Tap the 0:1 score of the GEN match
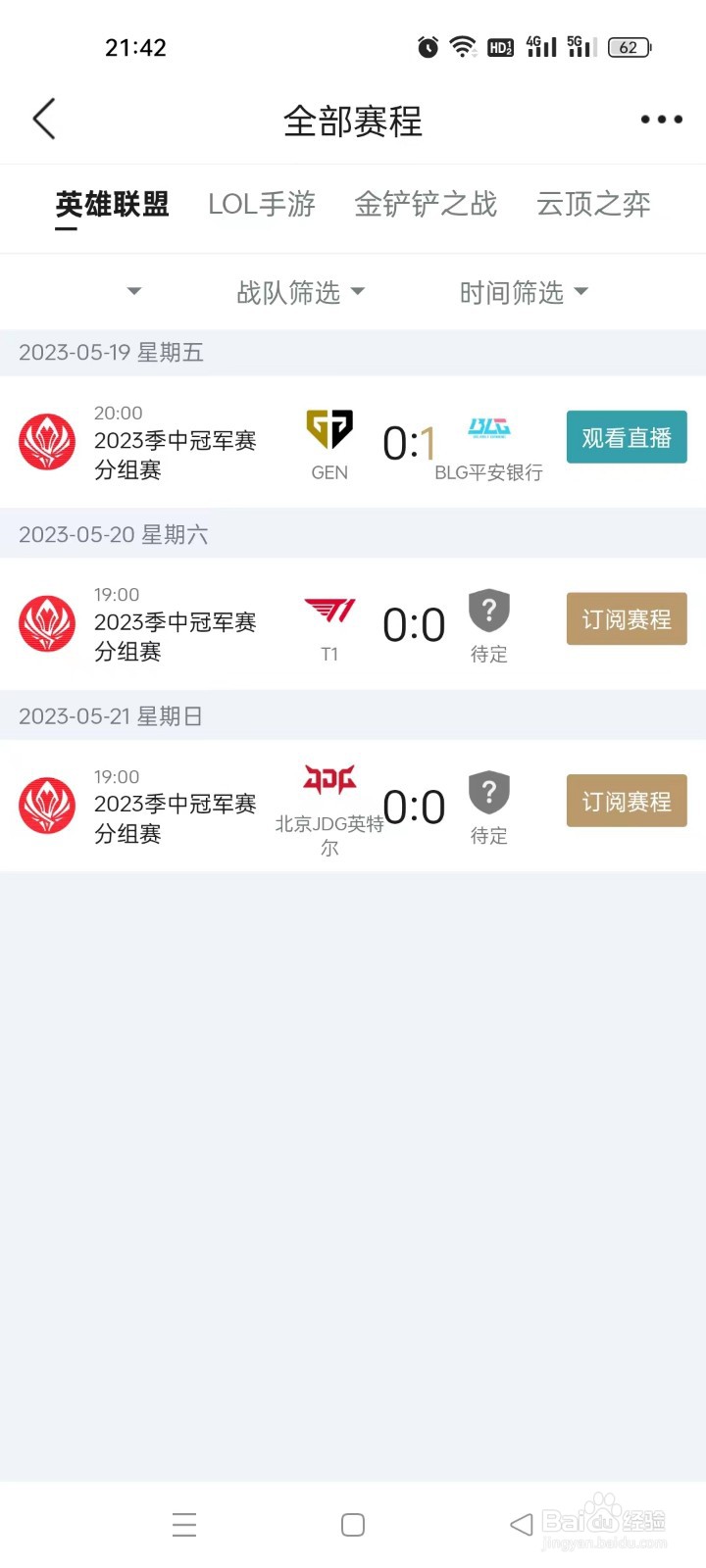The width and height of the screenshot is (706, 1568). click(x=409, y=443)
